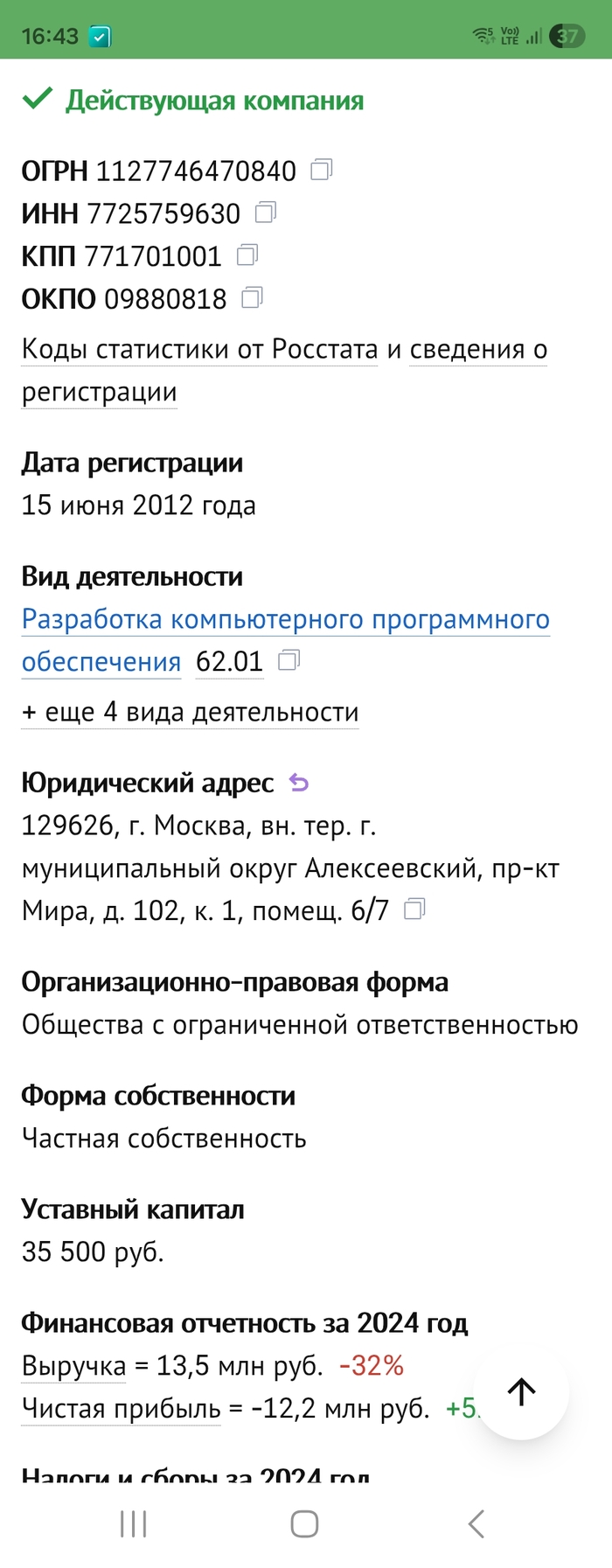Image resolution: width=612 pixels, height=1568 pixels.
Task: Copy the КПП number
Action: (x=247, y=255)
